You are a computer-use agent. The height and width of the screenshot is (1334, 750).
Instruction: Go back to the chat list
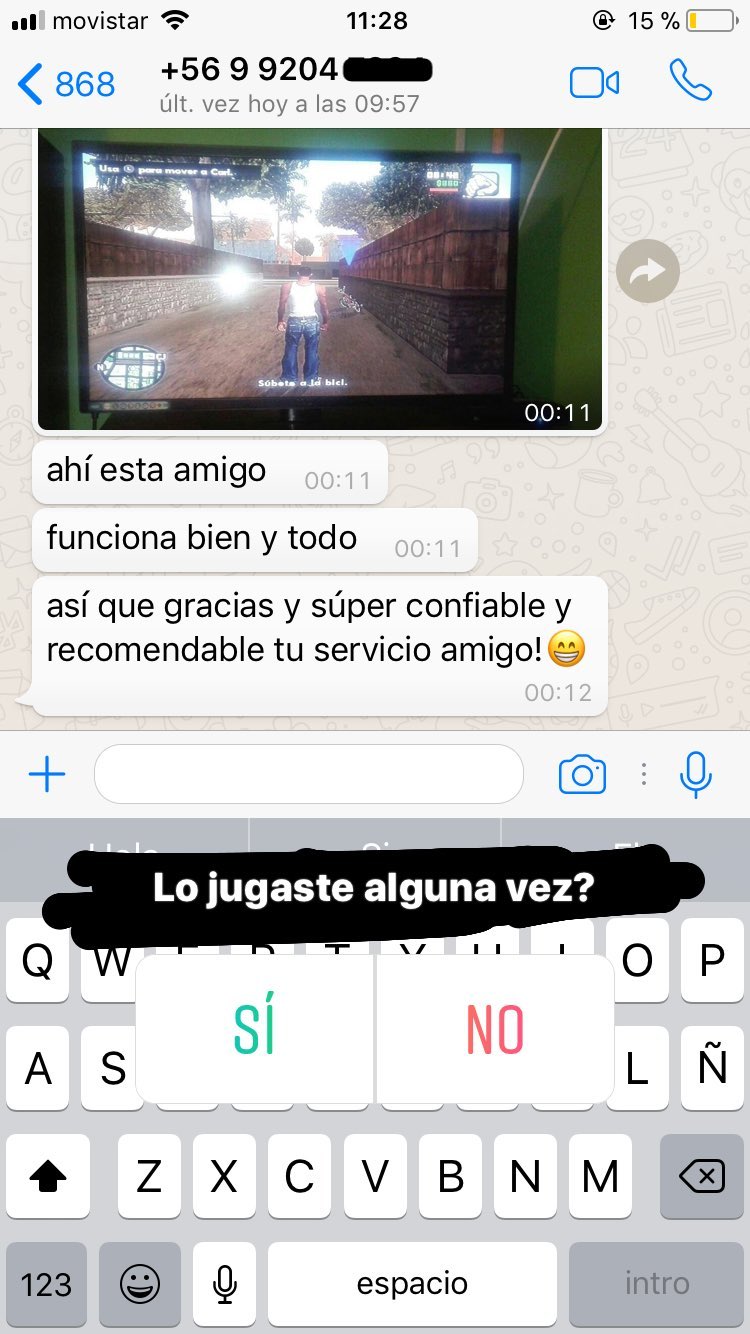(x=66, y=84)
